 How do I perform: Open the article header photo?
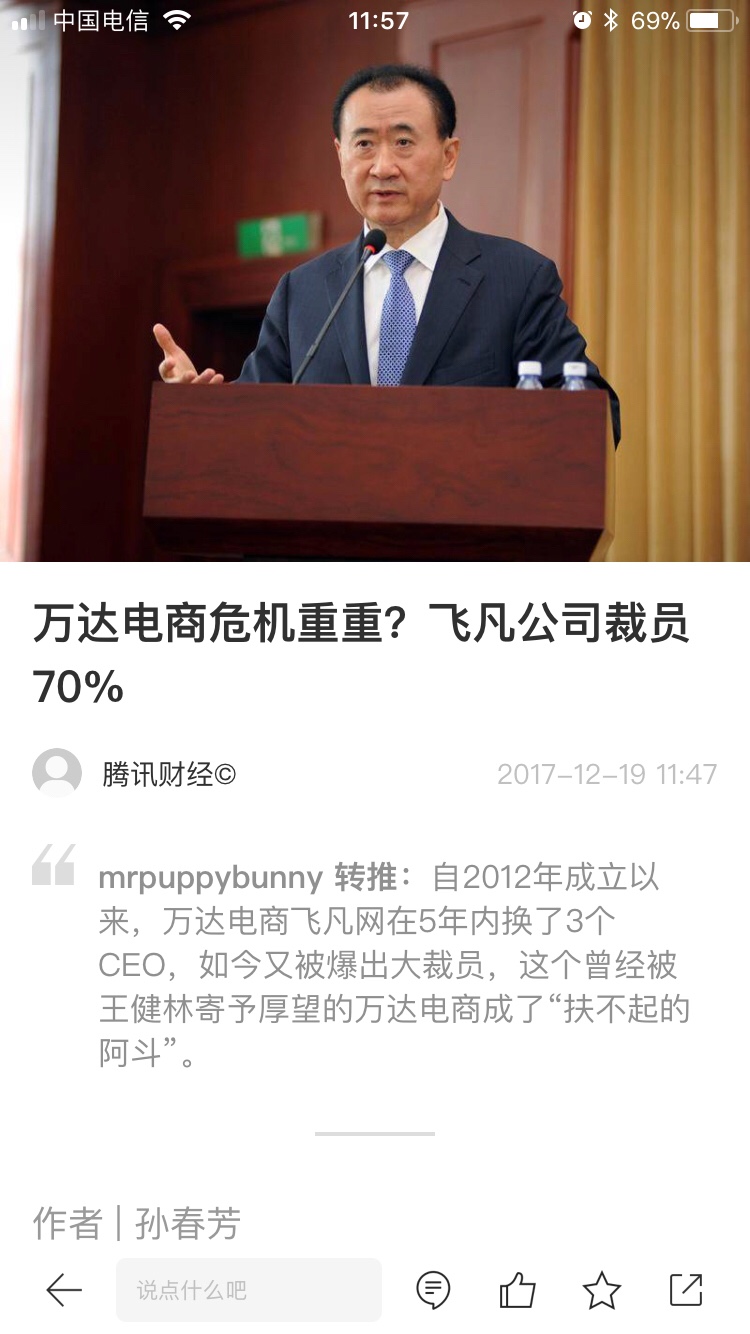(375, 290)
